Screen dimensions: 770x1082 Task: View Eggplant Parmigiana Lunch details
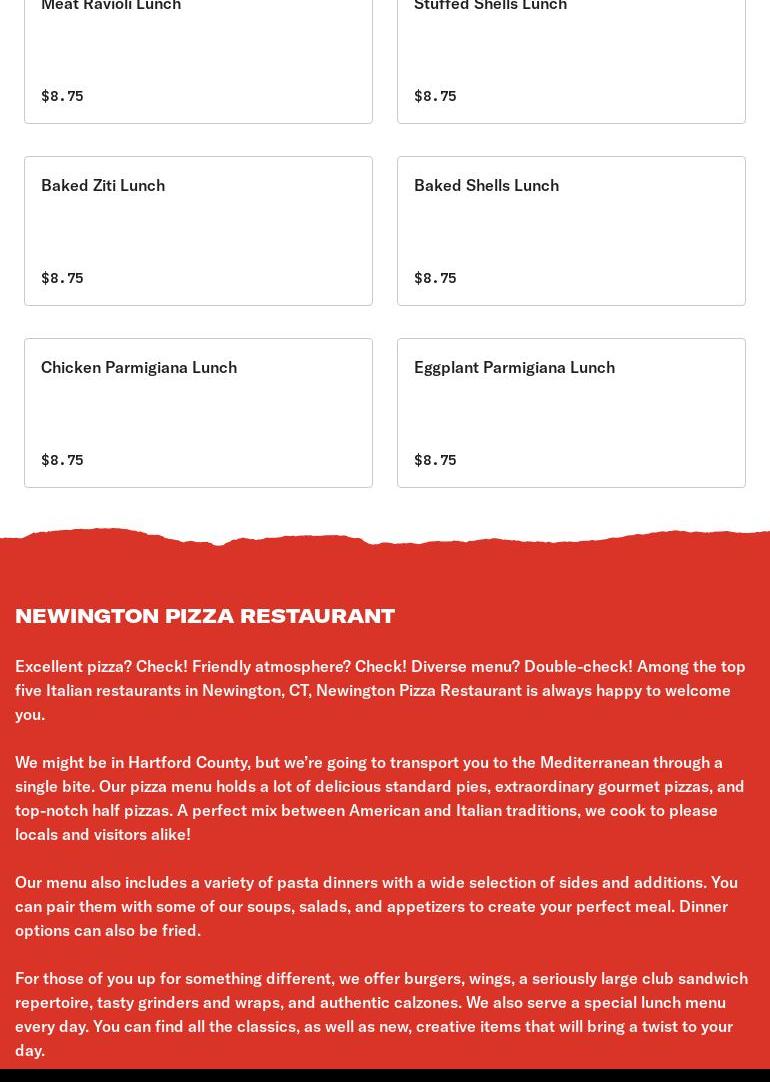point(571,413)
